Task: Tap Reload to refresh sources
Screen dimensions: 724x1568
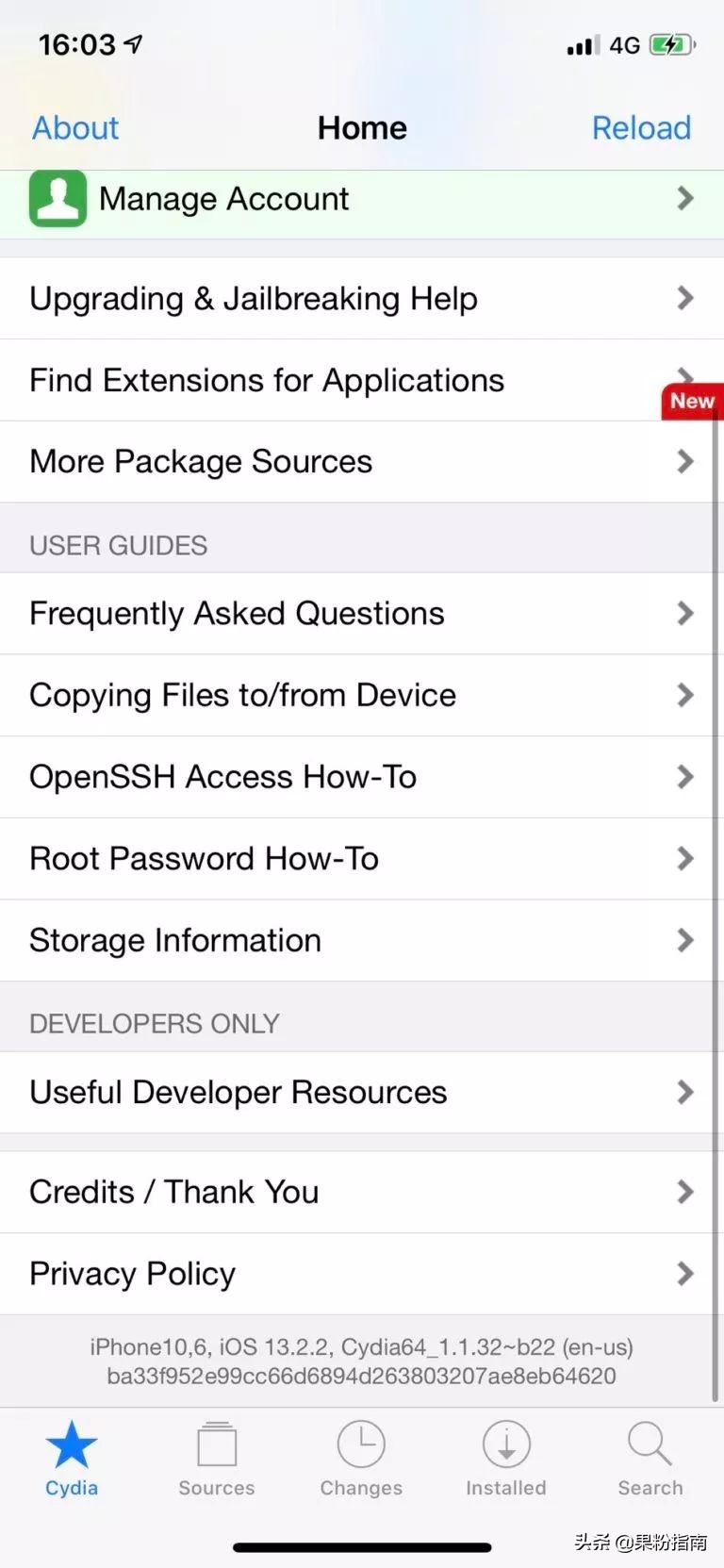Action: 641,127
